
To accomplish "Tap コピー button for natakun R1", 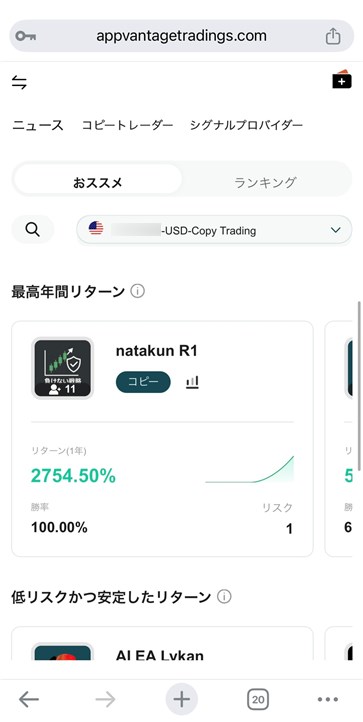I will (x=143, y=382).
